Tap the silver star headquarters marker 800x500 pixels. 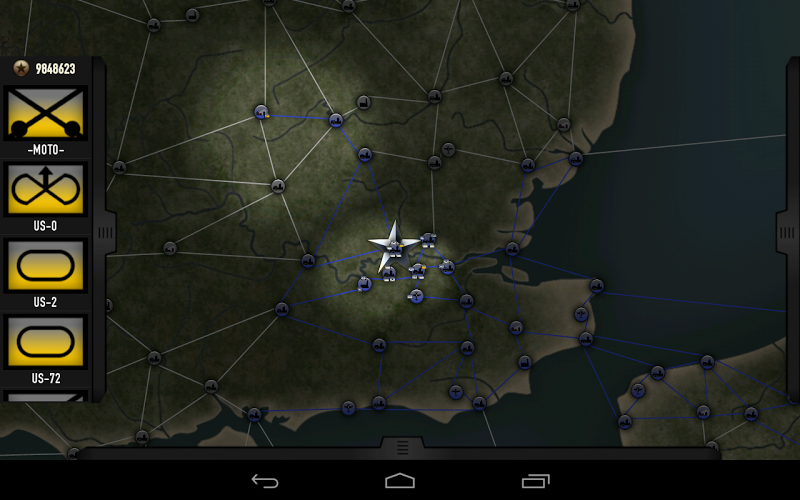393,243
